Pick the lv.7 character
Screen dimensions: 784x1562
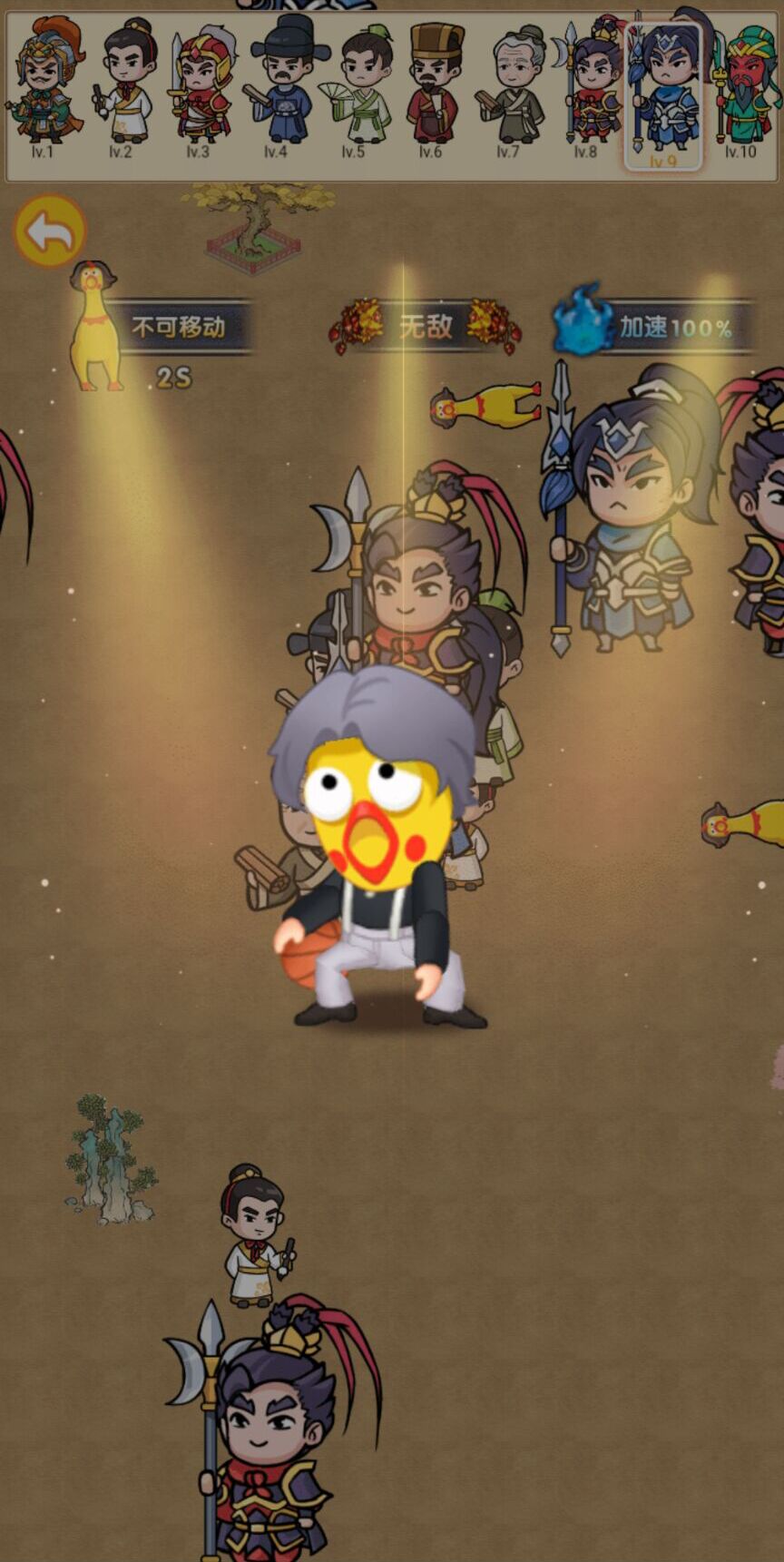coord(509,88)
